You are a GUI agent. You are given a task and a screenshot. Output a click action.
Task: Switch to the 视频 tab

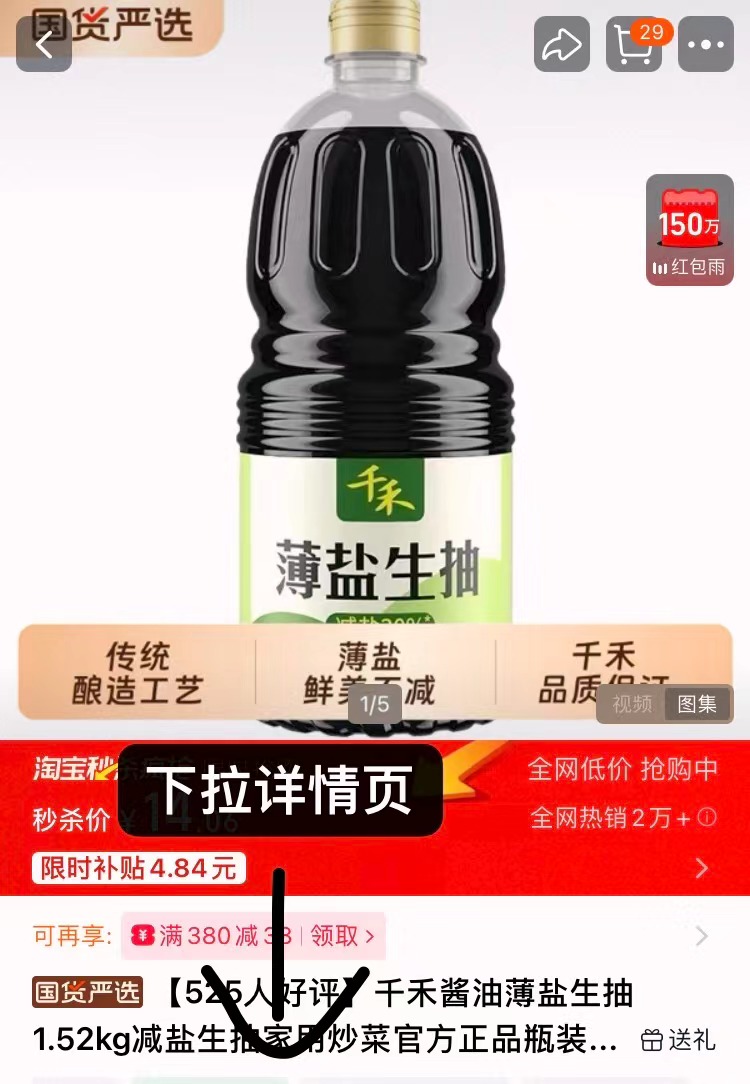pyautogui.click(x=632, y=704)
